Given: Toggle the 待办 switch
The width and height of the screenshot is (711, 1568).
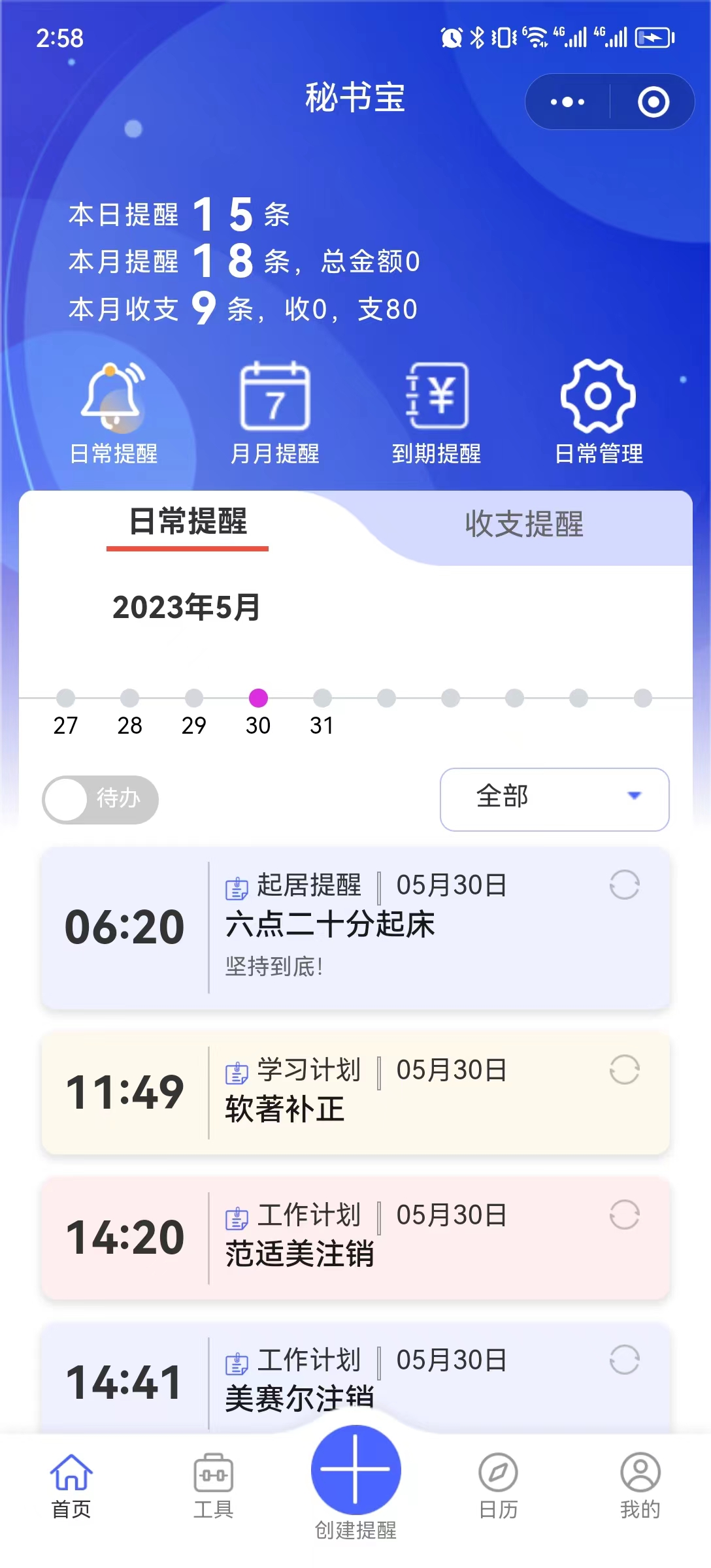Looking at the screenshot, I should tap(100, 799).
